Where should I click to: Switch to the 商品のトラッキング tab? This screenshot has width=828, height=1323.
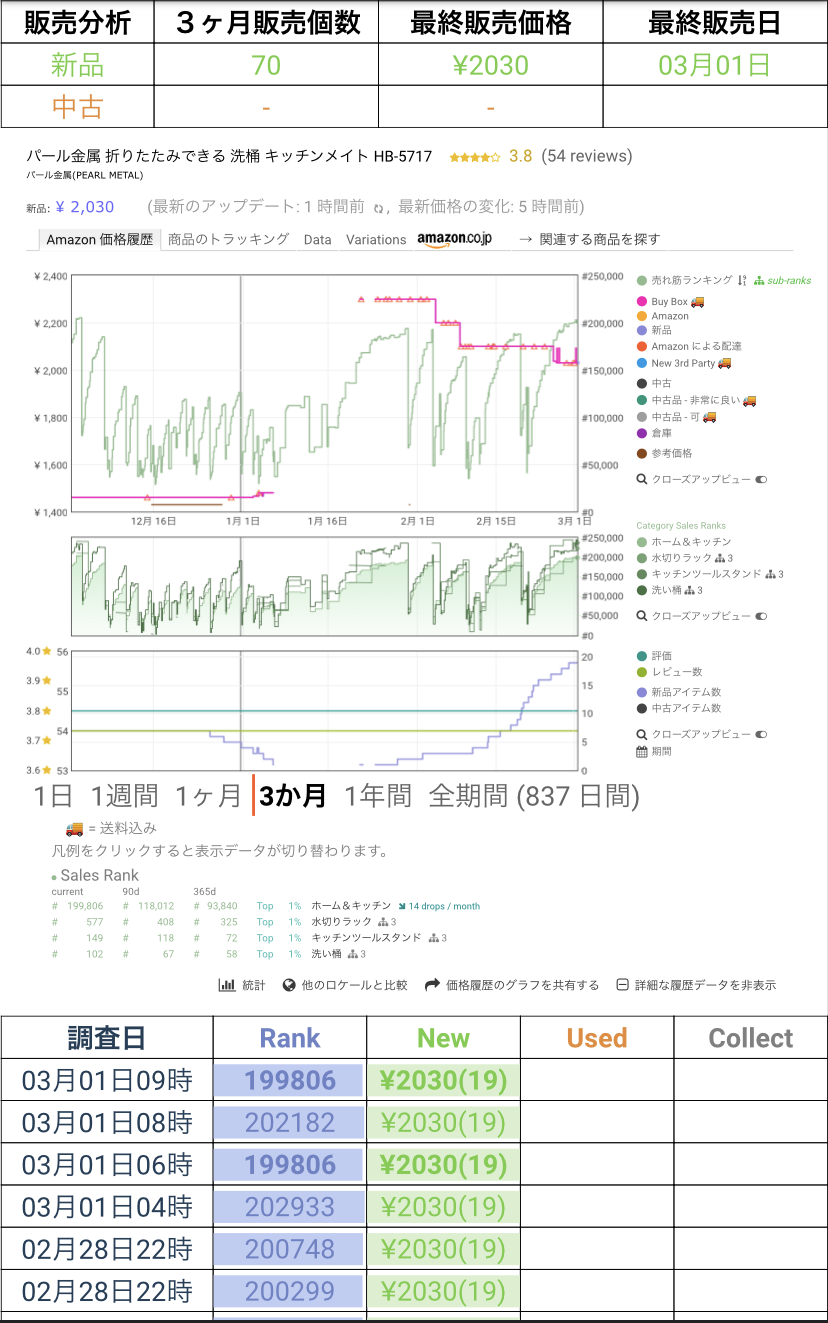click(228, 239)
